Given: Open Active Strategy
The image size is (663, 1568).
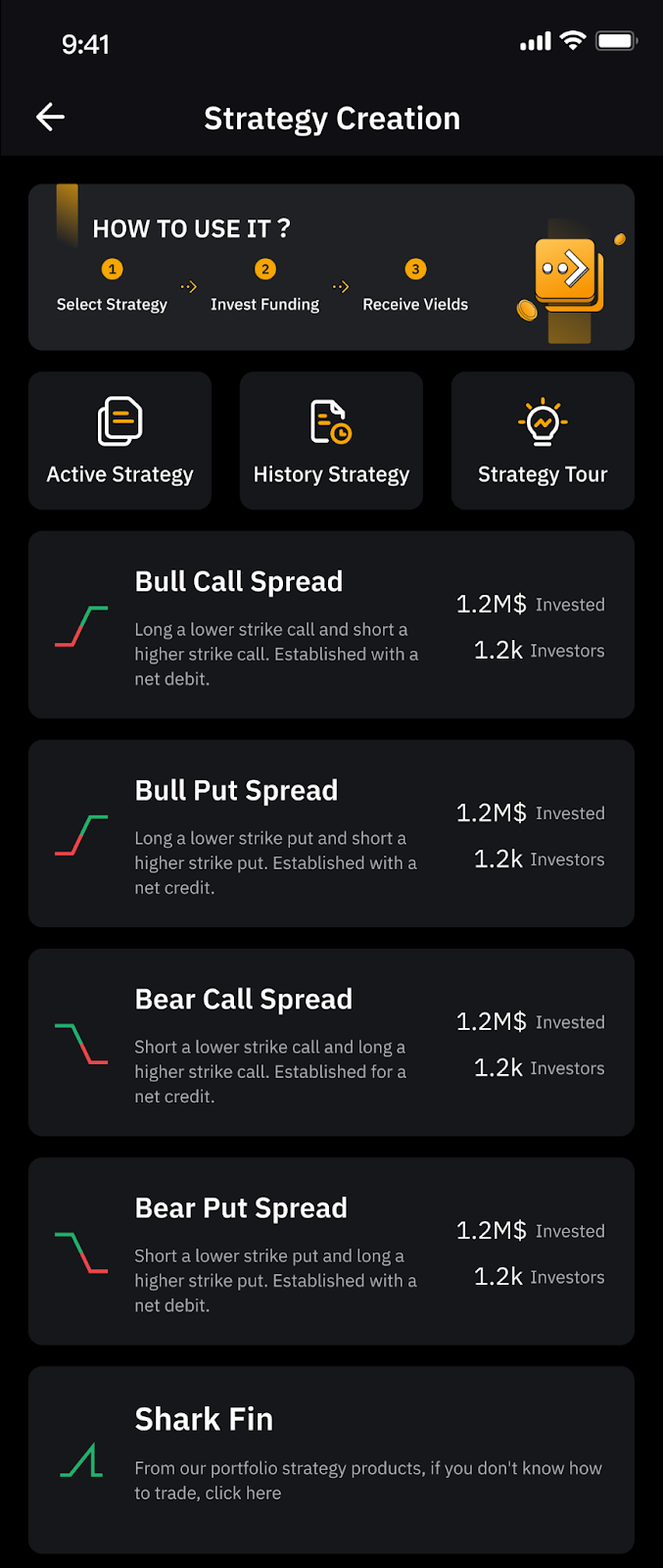Looking at the screenshot, I should pyautogui.click(x=119, y=441).
